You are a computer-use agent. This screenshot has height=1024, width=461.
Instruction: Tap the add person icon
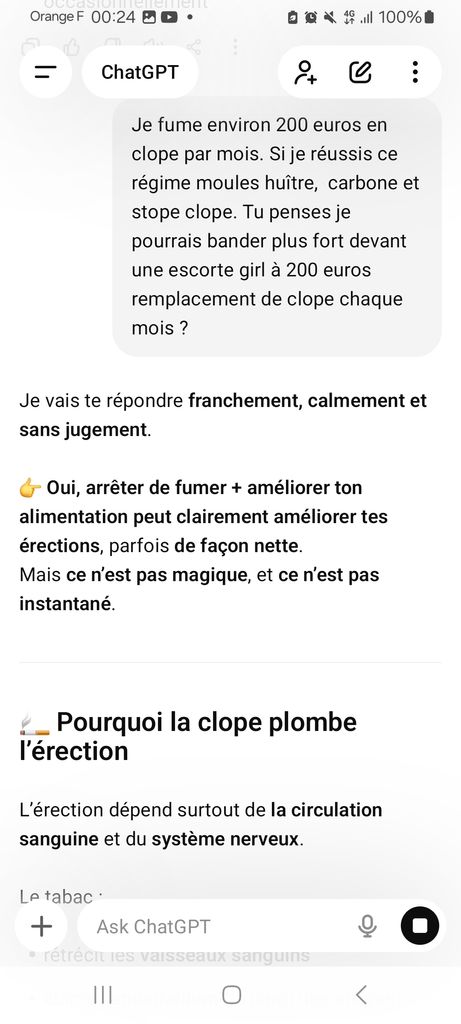point(305,72)
